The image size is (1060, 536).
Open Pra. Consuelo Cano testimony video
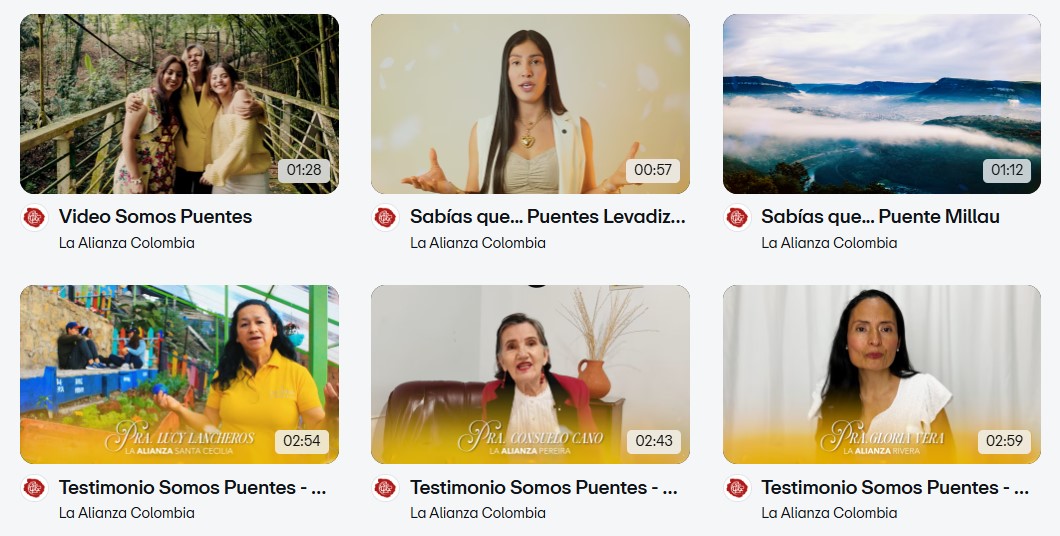point(530,374)
